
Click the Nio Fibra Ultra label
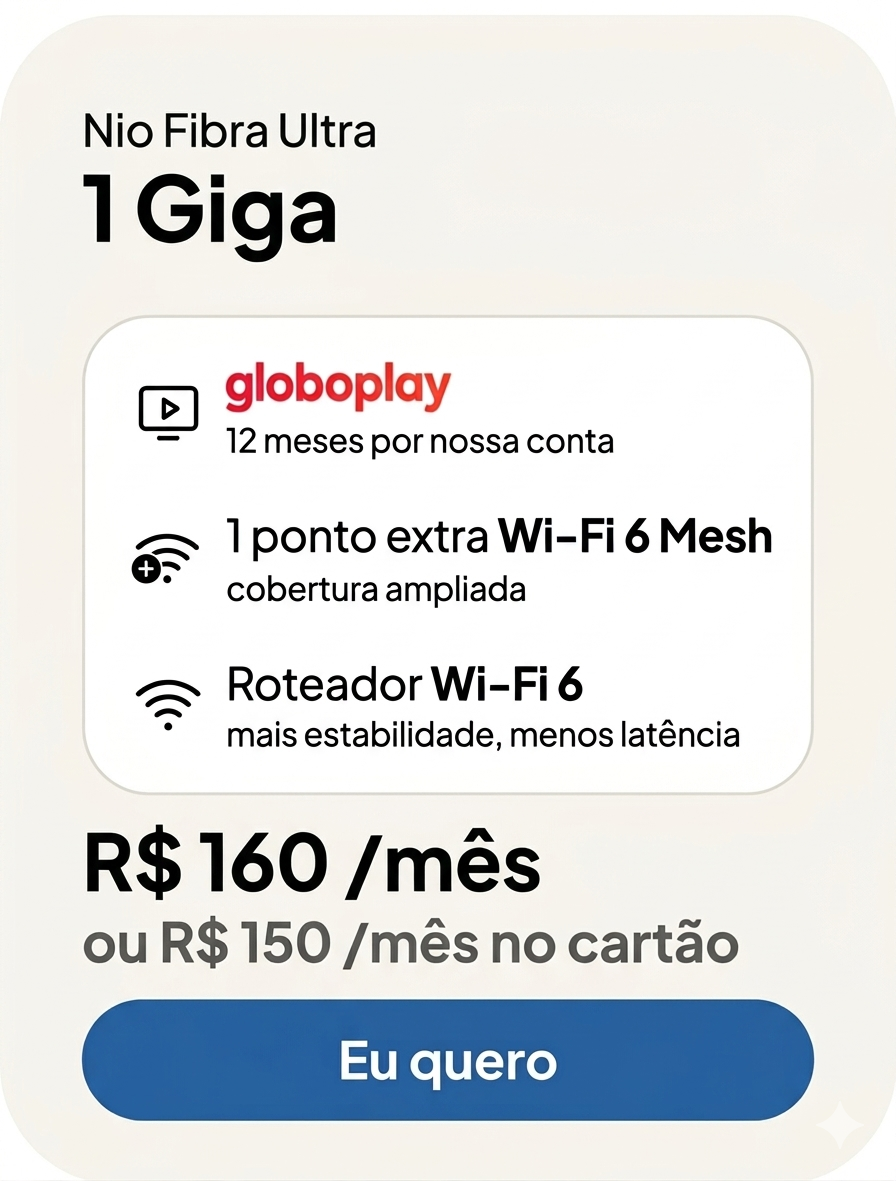(230, 130)
